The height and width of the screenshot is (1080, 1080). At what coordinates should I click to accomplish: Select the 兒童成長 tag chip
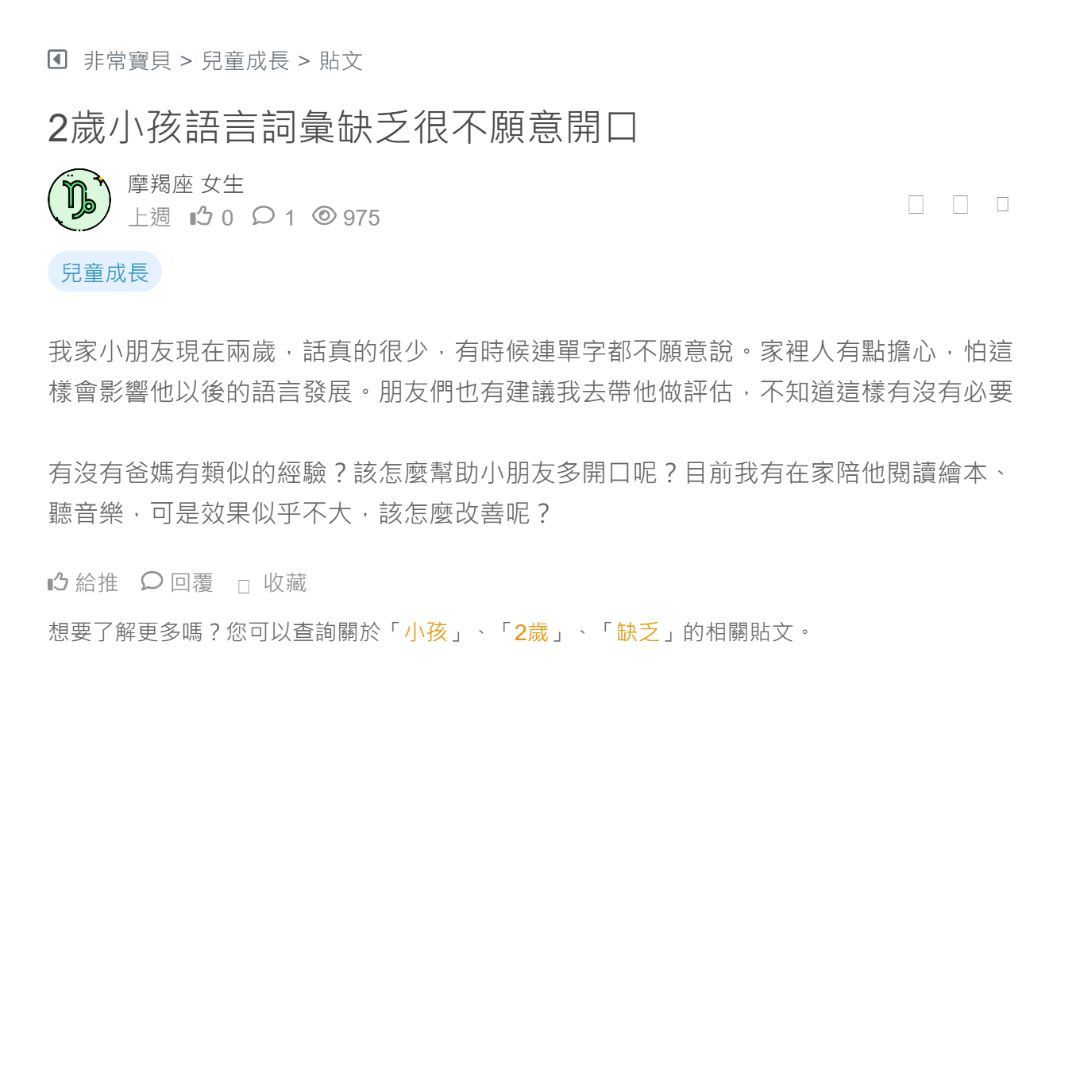click(105, 272)
